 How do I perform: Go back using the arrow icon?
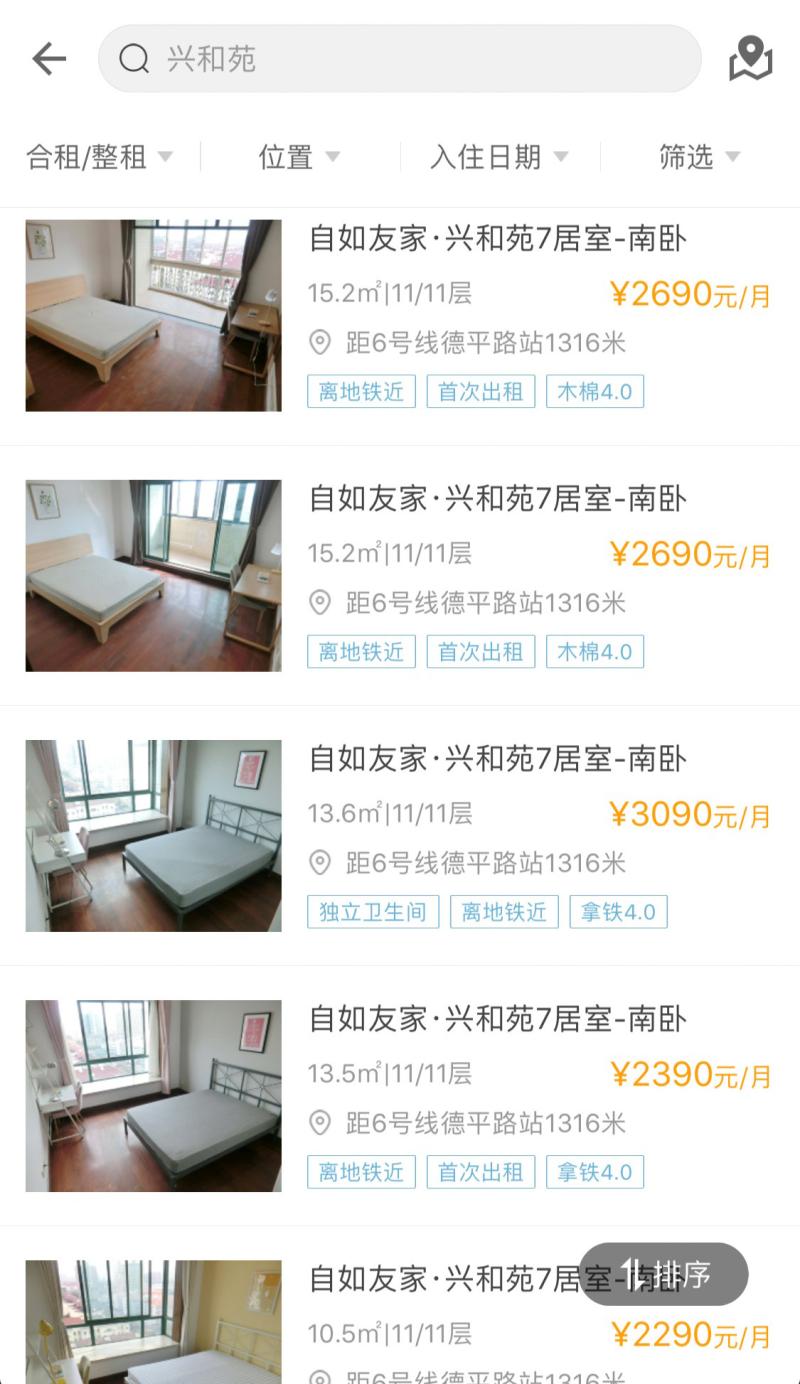click(48, 59)
